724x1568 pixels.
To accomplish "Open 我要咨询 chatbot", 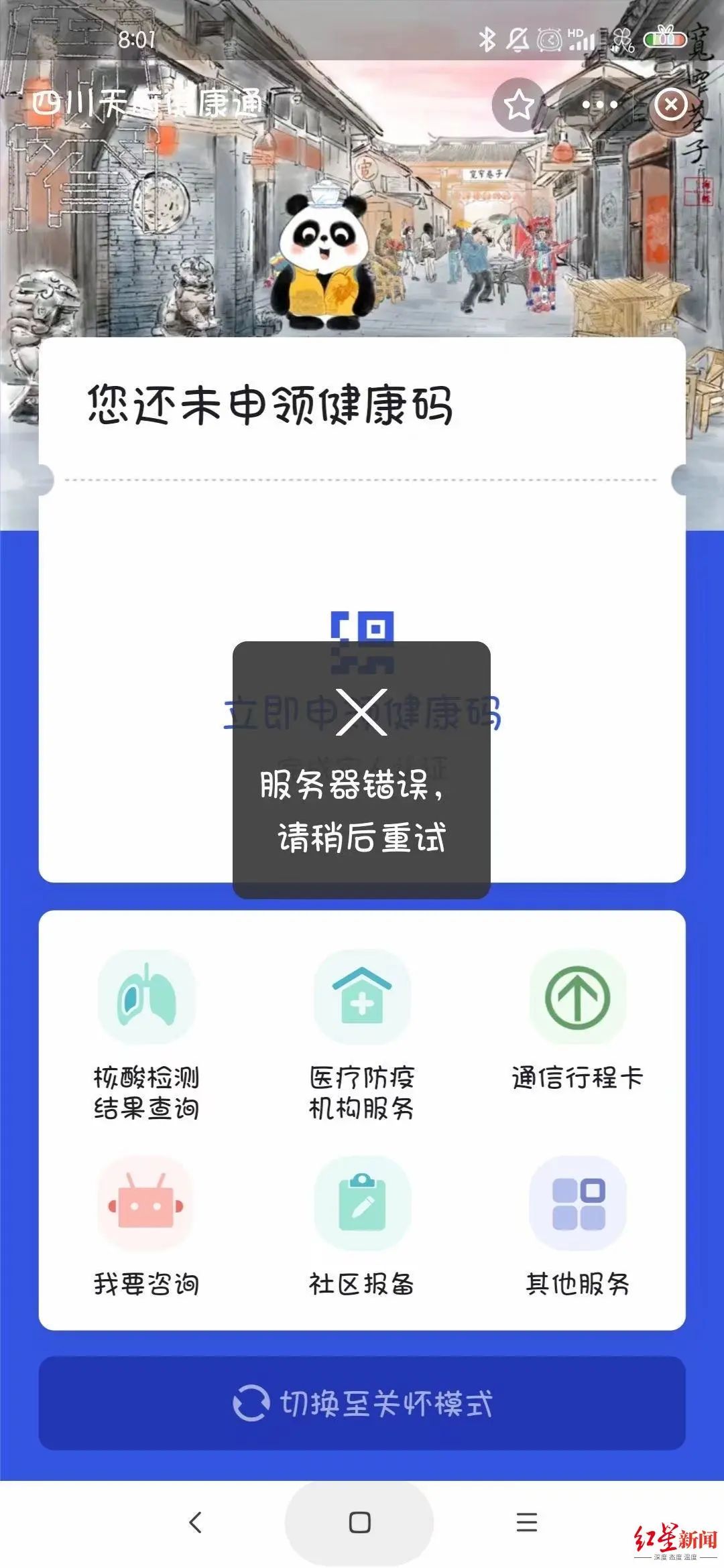I will (x=146, y=1226).
